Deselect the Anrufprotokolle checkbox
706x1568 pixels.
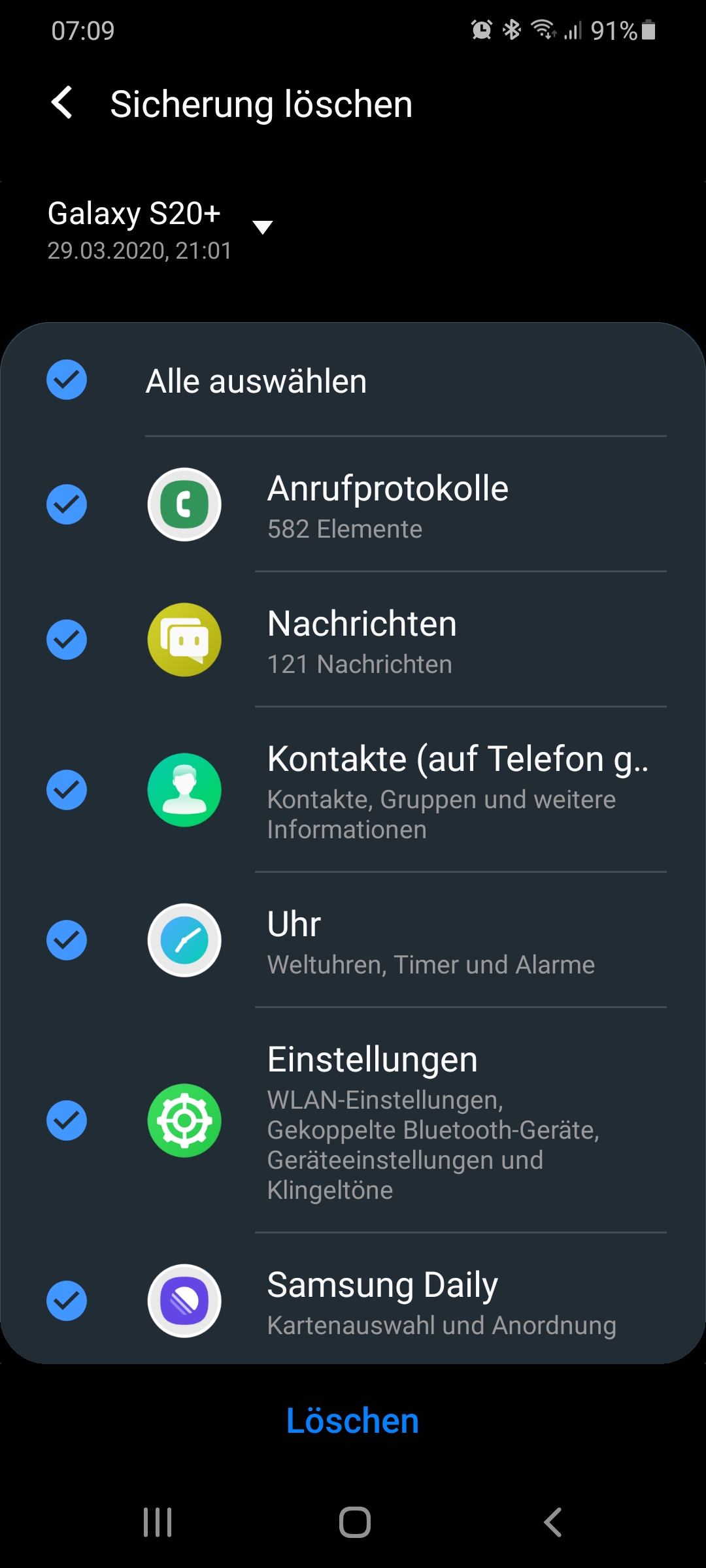(x=67, y=504)
